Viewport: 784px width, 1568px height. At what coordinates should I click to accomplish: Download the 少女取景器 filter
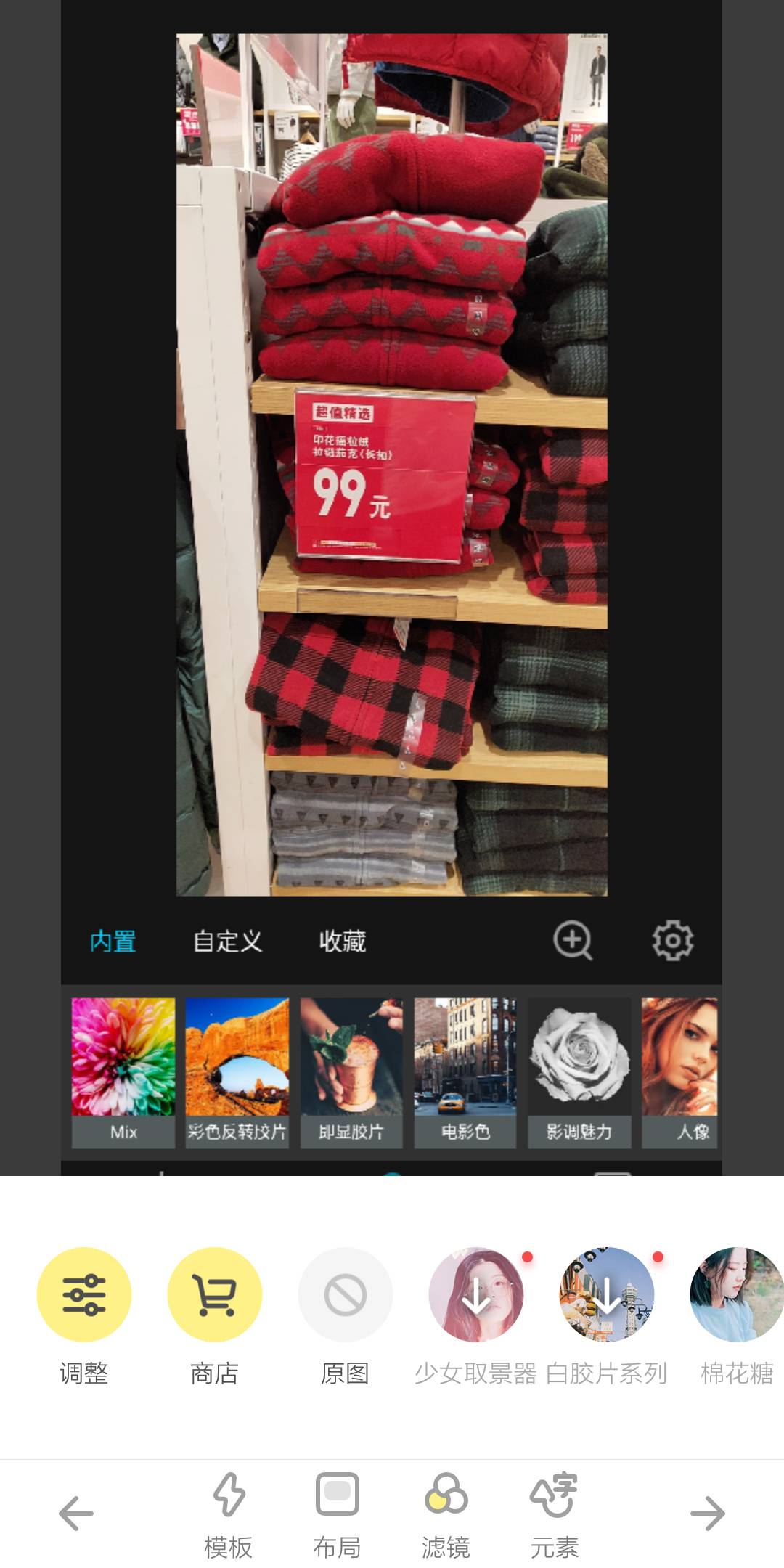click(476, 1294)
